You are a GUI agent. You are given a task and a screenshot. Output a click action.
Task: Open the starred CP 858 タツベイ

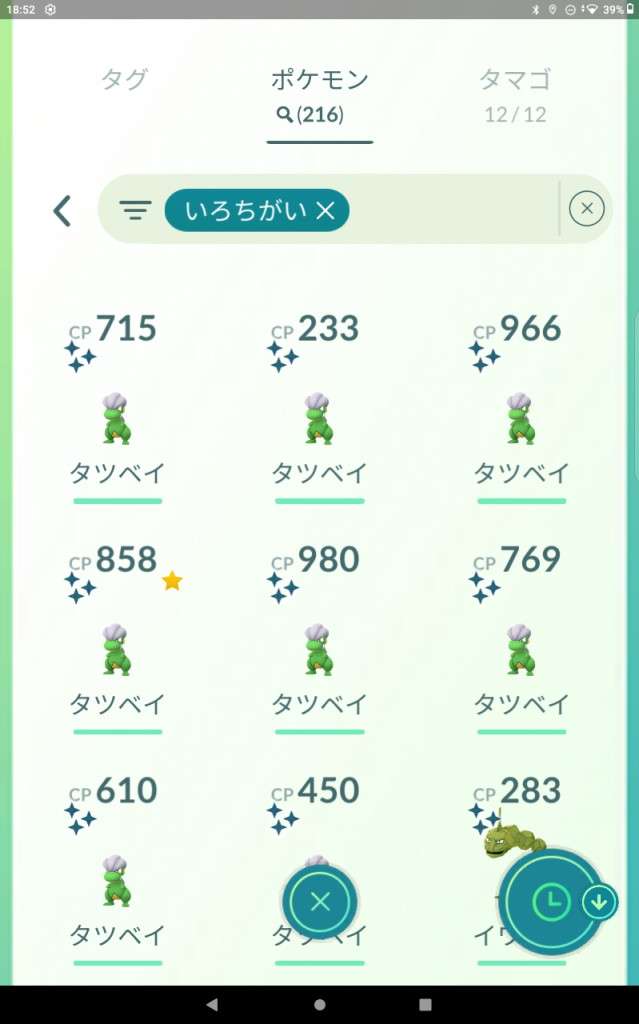pyautogui.click(x=117, y=649)
